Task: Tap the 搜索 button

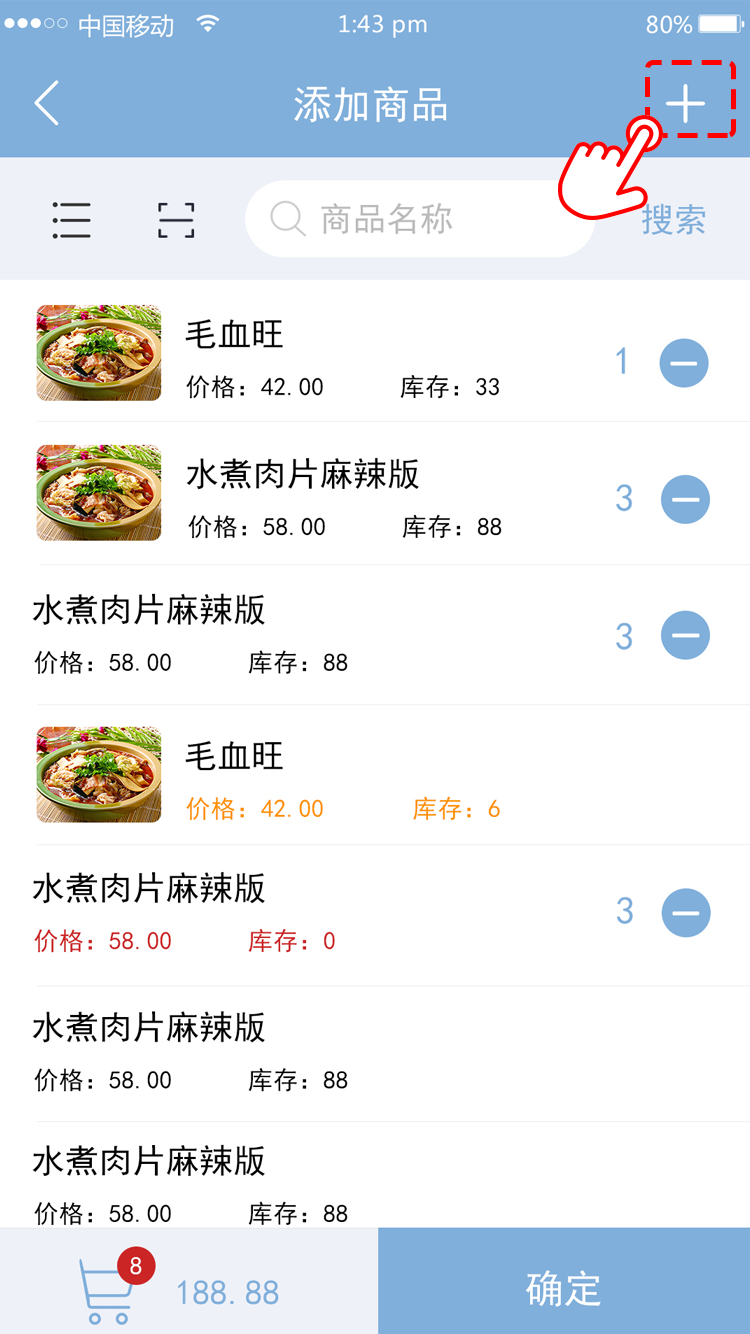Action: [674, 220]
